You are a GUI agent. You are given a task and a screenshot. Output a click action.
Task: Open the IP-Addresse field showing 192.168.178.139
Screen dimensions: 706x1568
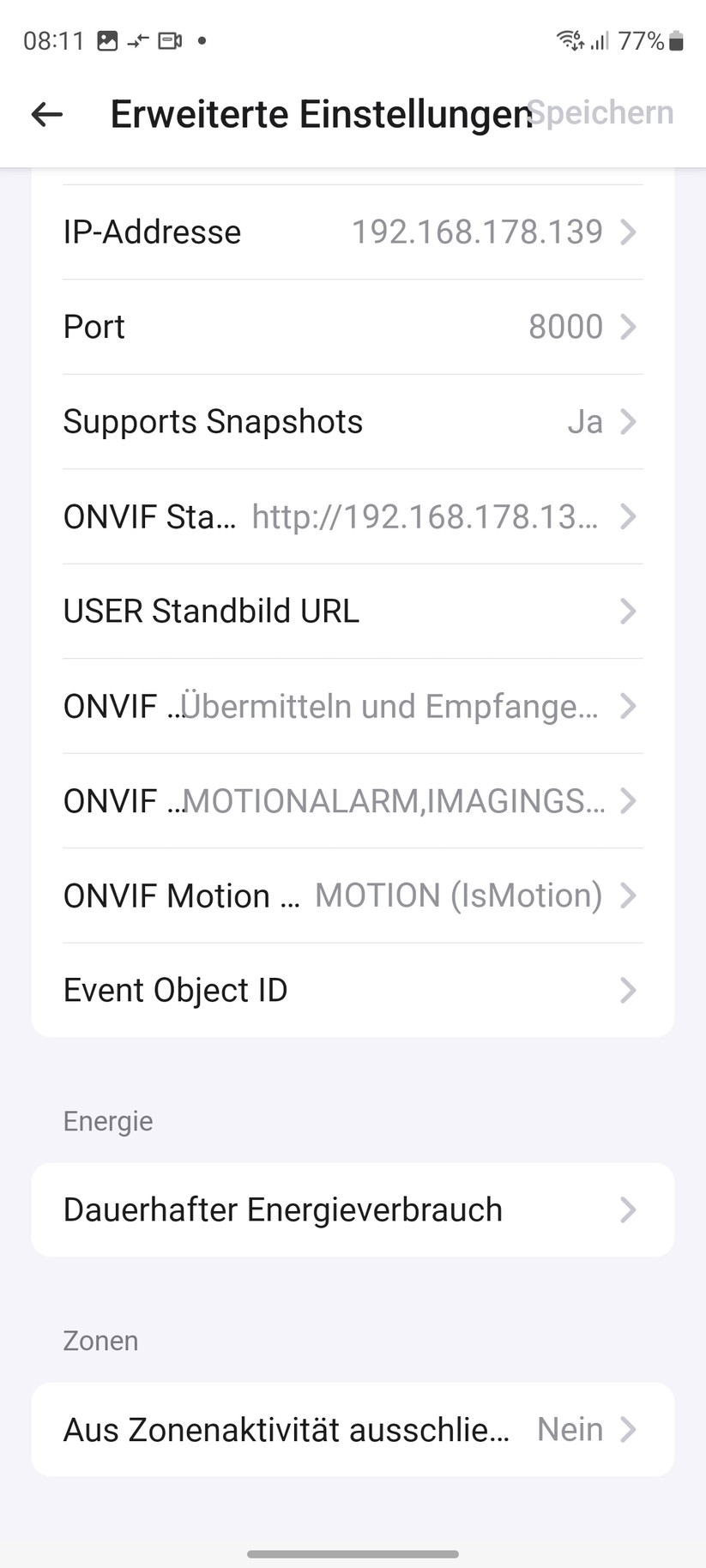tap(353, 232)
